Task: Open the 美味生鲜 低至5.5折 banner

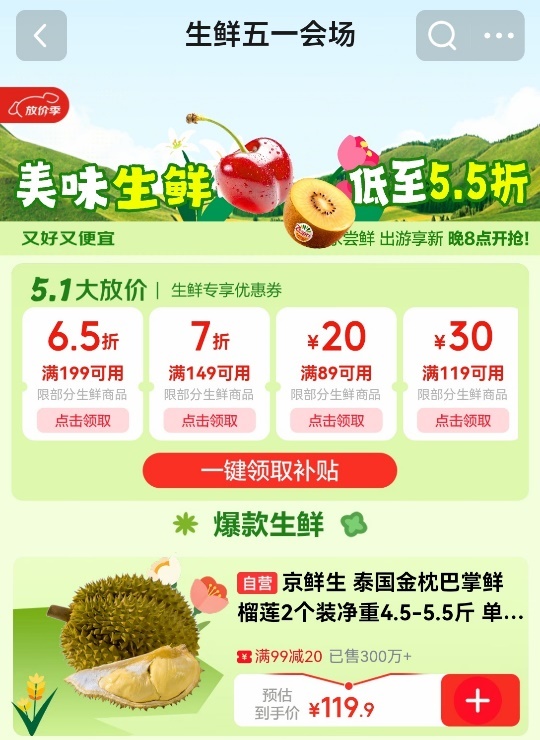Action: [x=270, y=170]
